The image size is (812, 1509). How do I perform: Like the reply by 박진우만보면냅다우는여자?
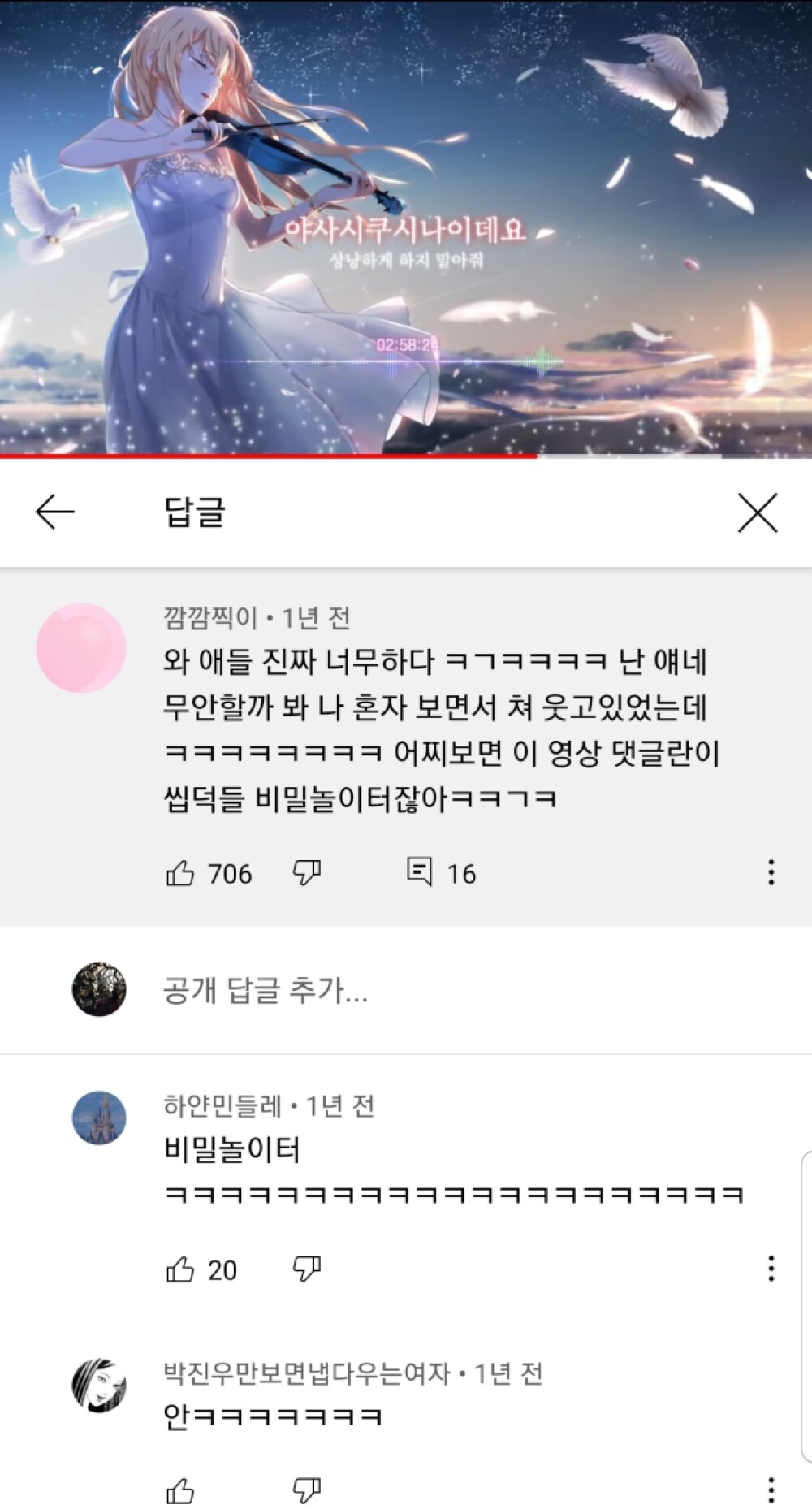(180, 1491)
